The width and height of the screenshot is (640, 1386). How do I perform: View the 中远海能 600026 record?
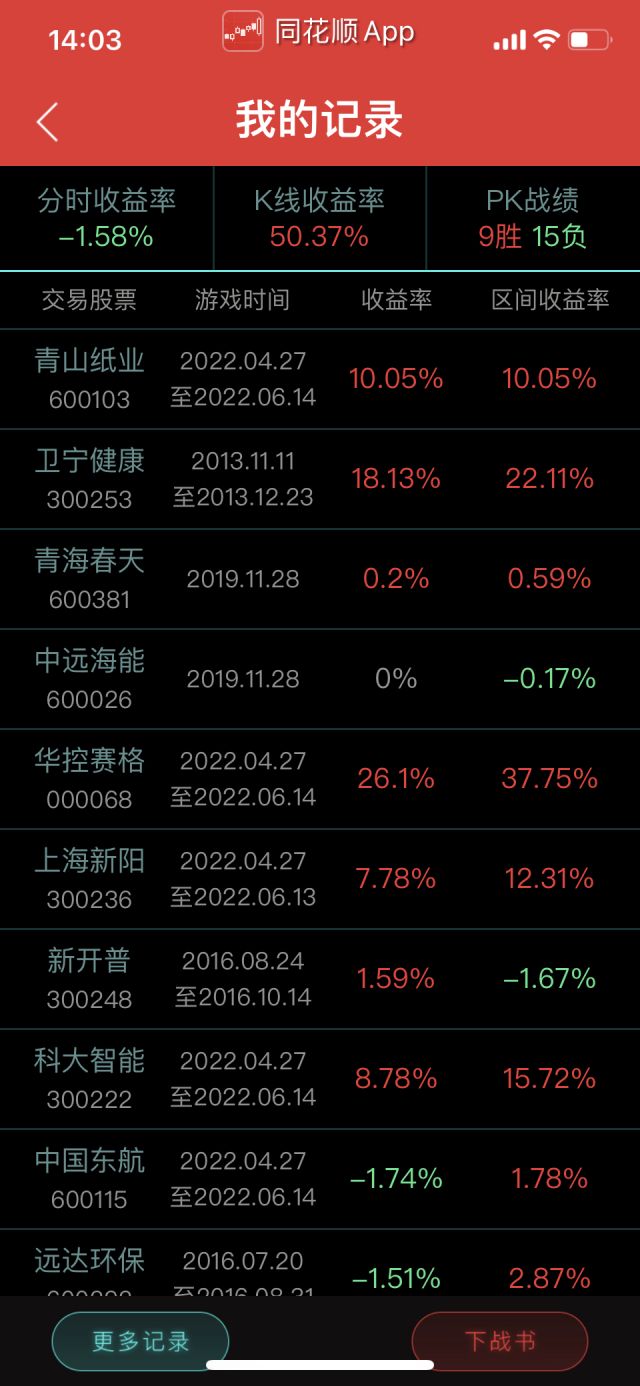click(x=320, y=680)
